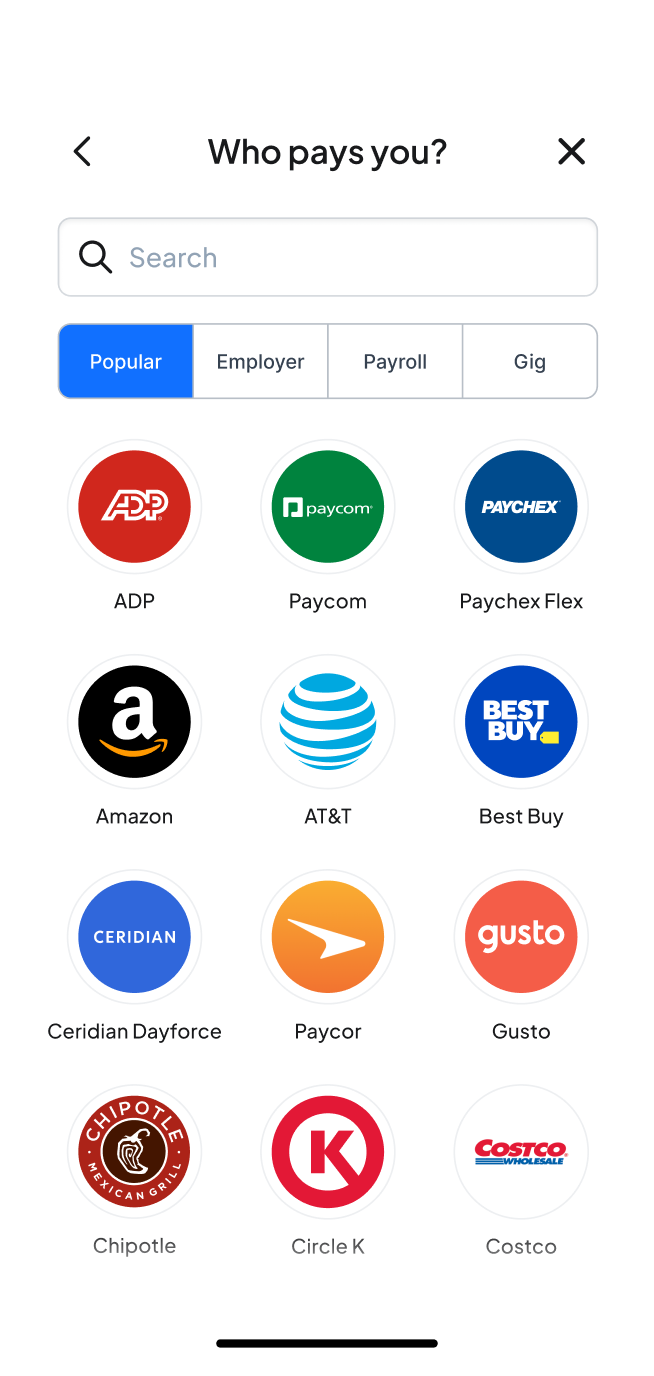Screen dimensions: 654x1376
Task: Switch to the Employer tab
Action: (260, 362)
